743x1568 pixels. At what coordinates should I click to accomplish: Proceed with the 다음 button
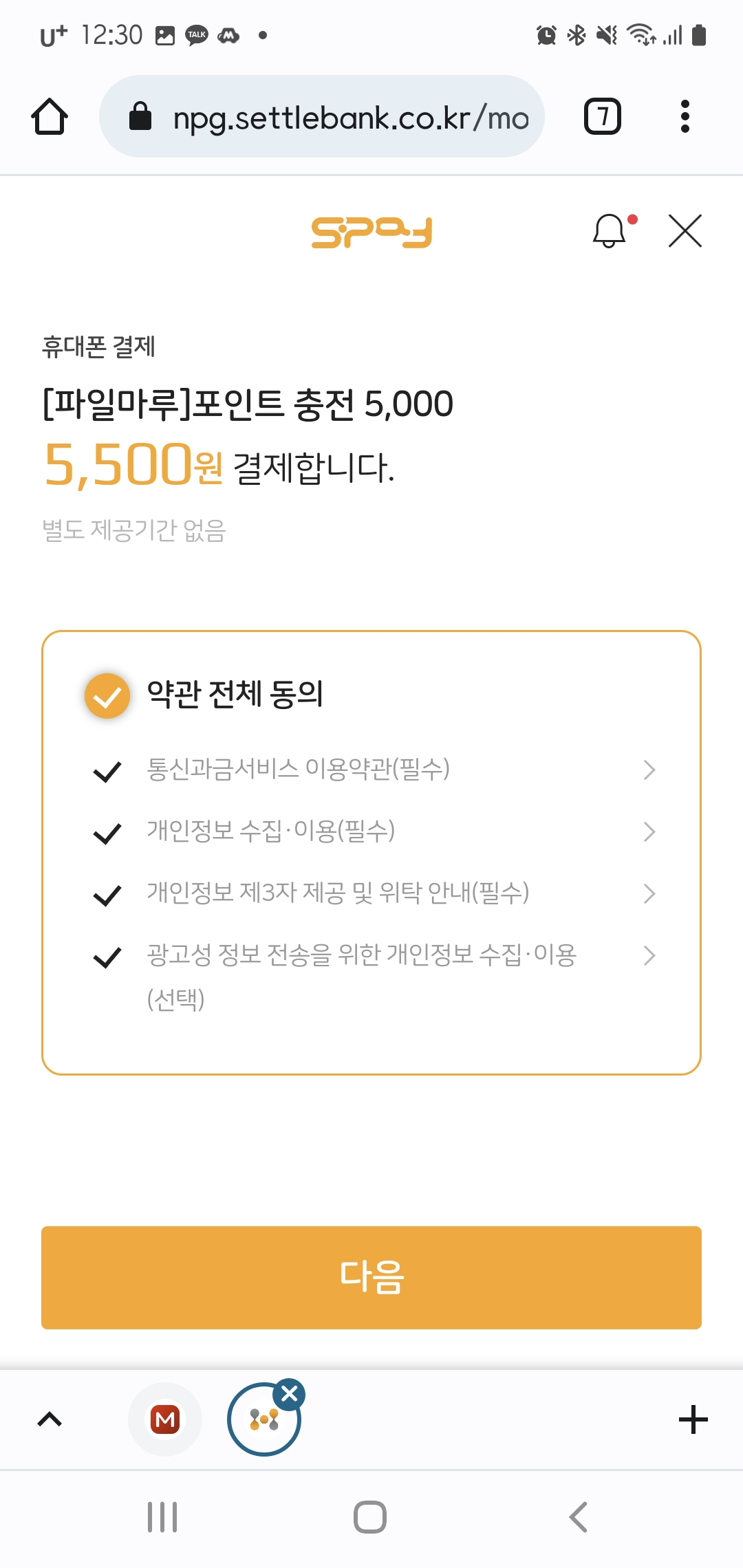tap(371, 1277)
